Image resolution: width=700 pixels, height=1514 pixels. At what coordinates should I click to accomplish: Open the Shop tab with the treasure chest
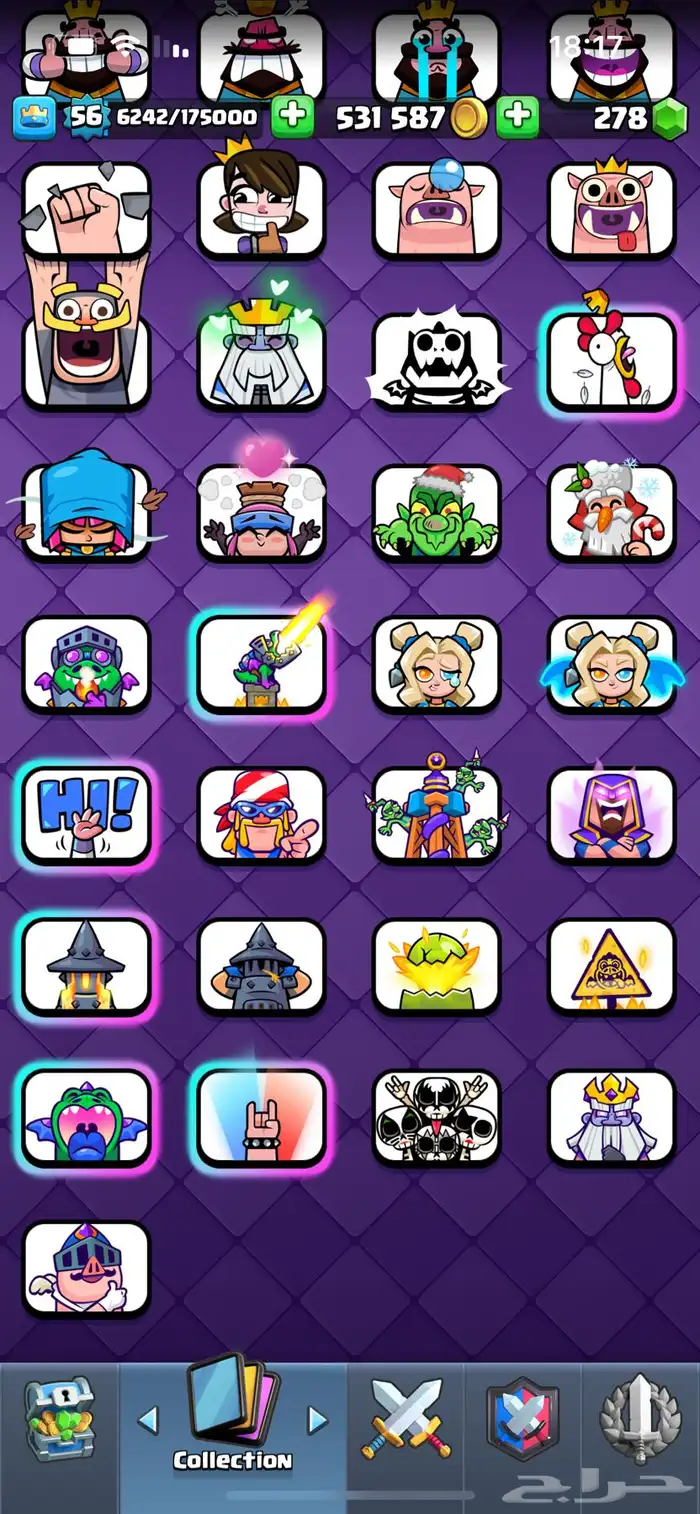59,1419
